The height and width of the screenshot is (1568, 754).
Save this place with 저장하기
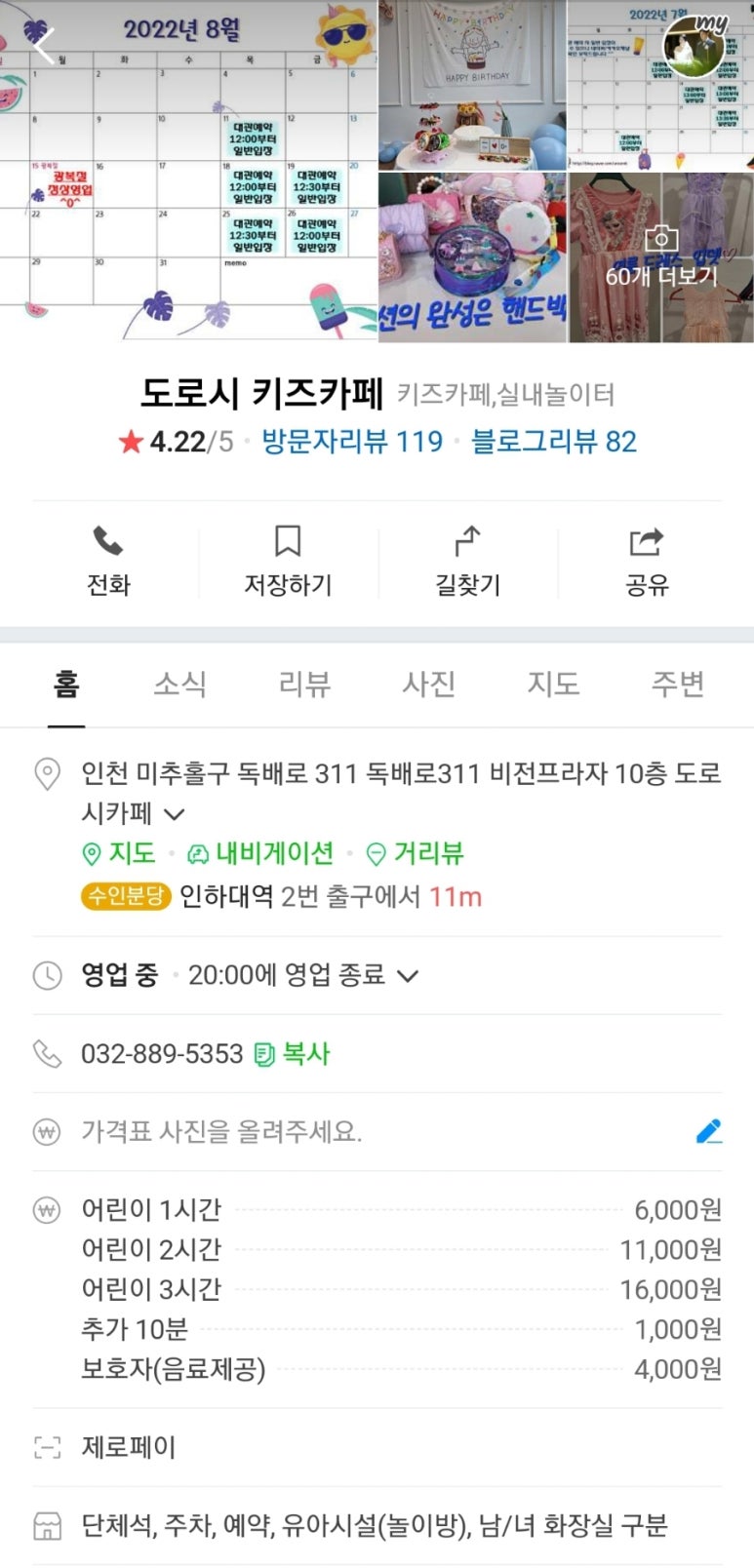click(x=288, y=562)
